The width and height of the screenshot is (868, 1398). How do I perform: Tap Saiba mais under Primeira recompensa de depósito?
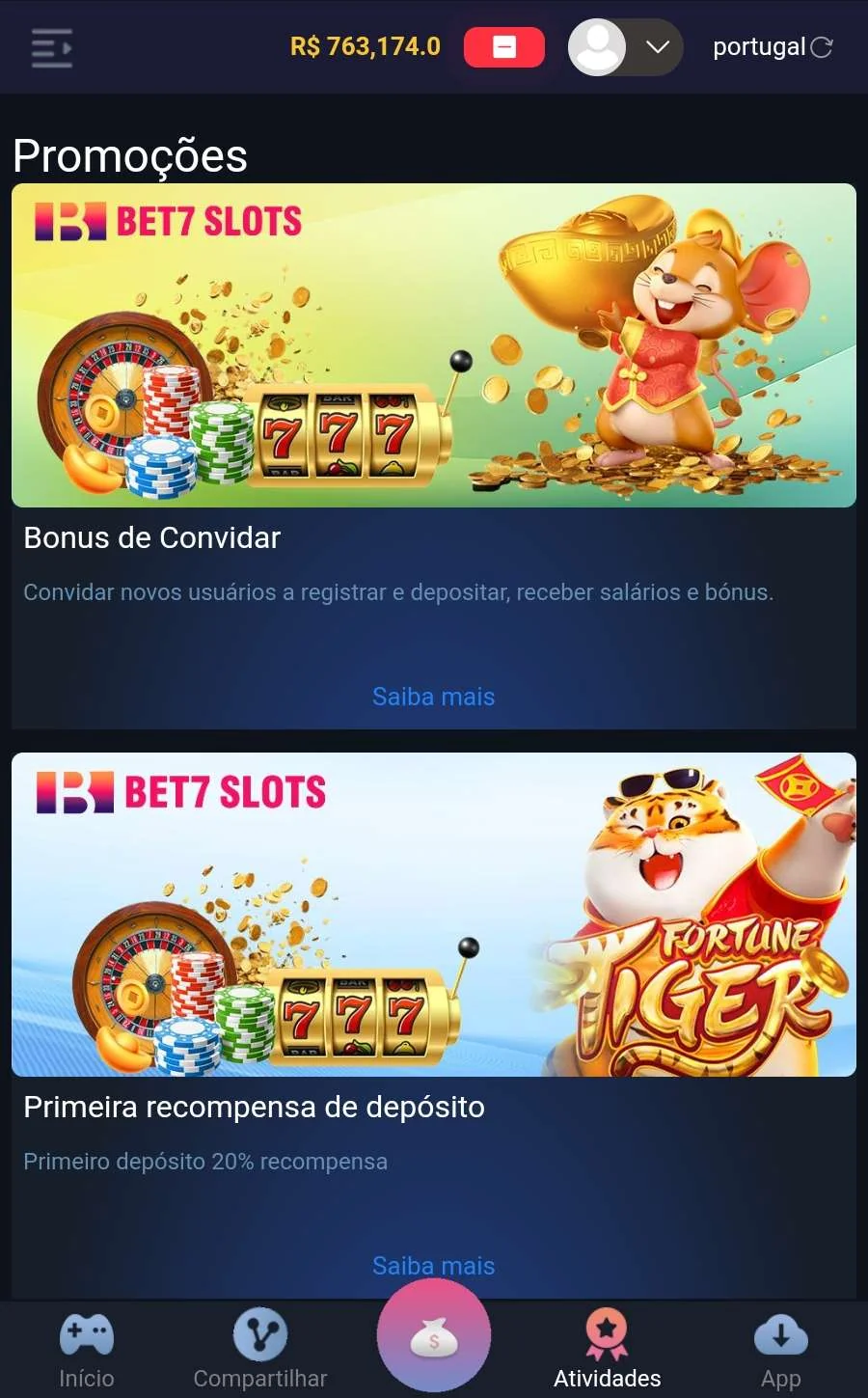coord(434,1265)
